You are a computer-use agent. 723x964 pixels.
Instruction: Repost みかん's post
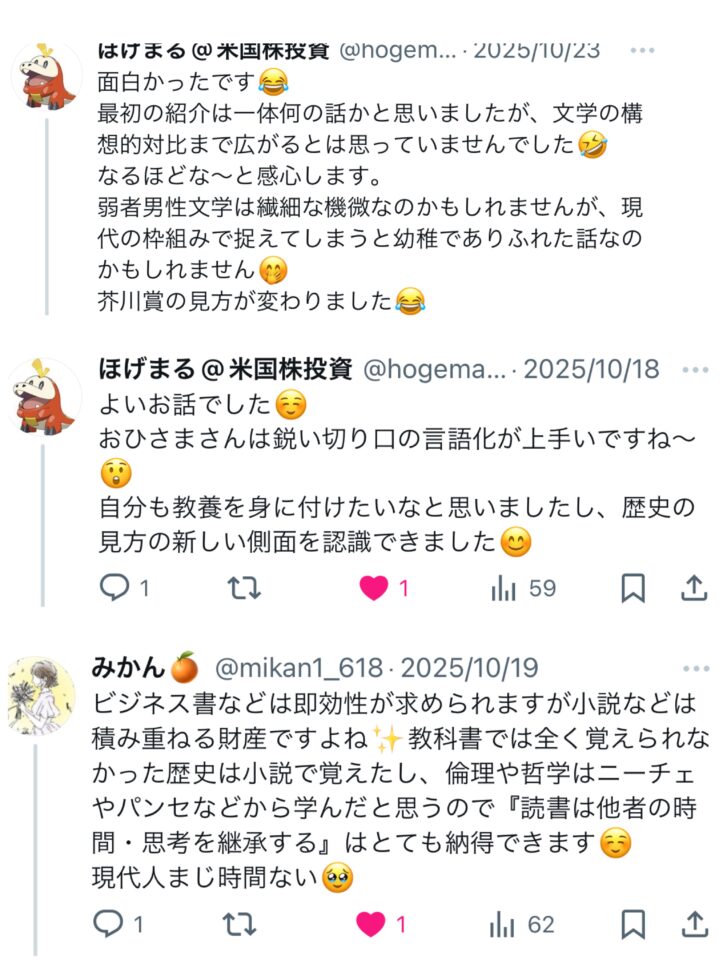click(238, 925)
